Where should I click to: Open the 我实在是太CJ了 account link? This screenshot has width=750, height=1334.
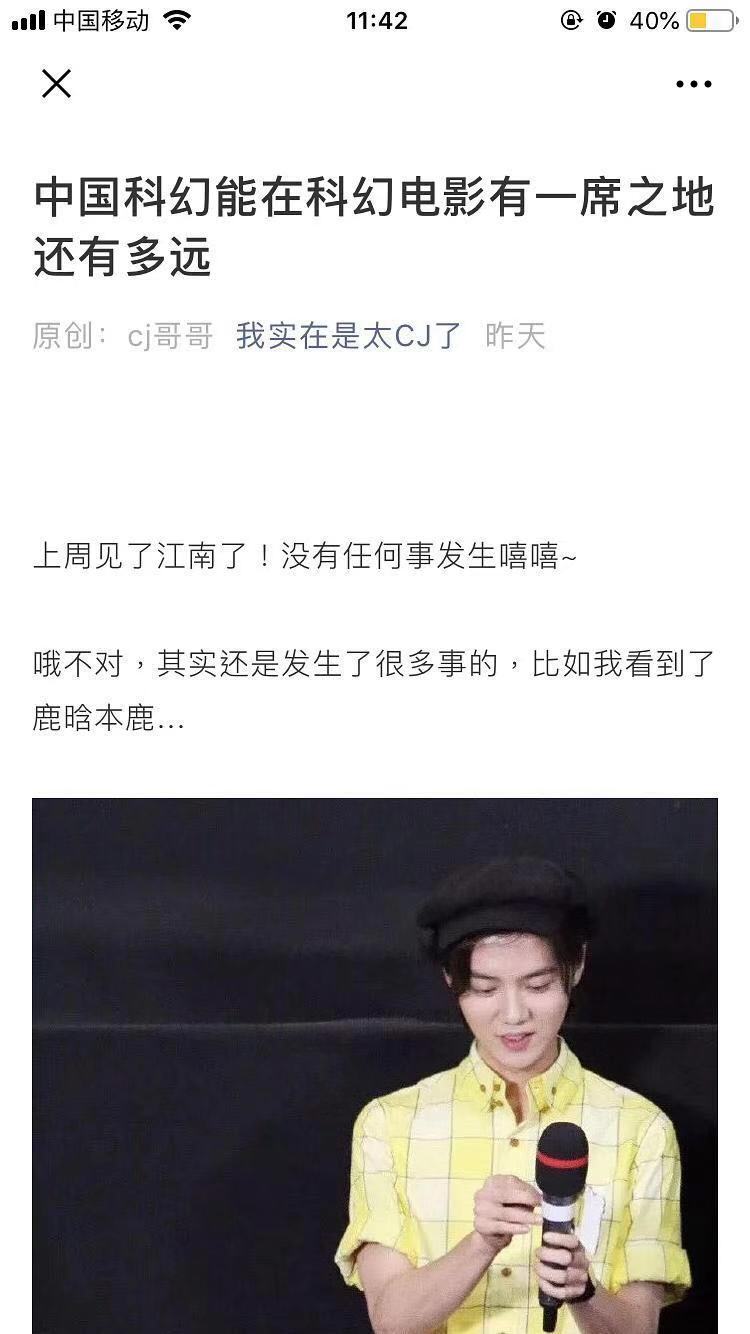point(348,336)
